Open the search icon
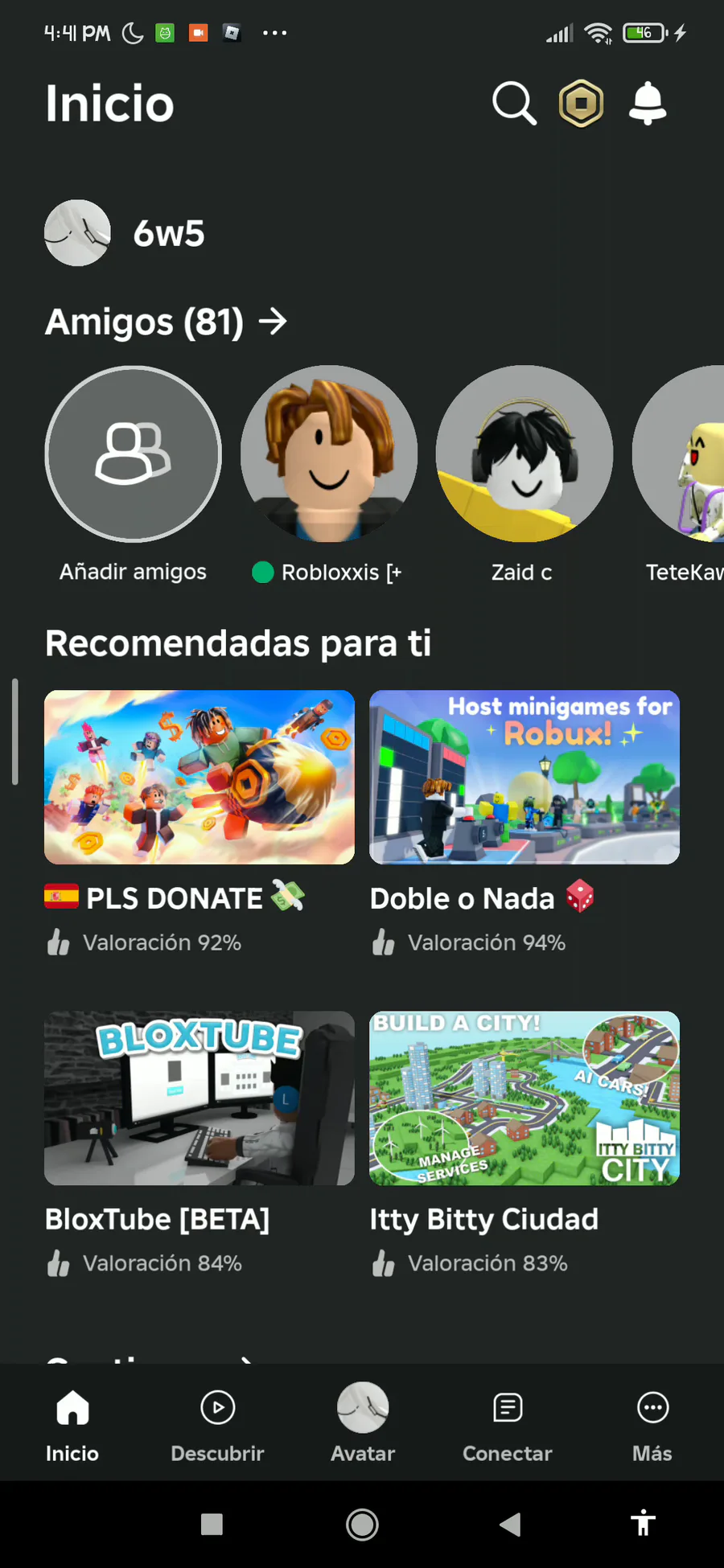The height and width of the screenshot is (1568, 724). [x=514, y=104]
